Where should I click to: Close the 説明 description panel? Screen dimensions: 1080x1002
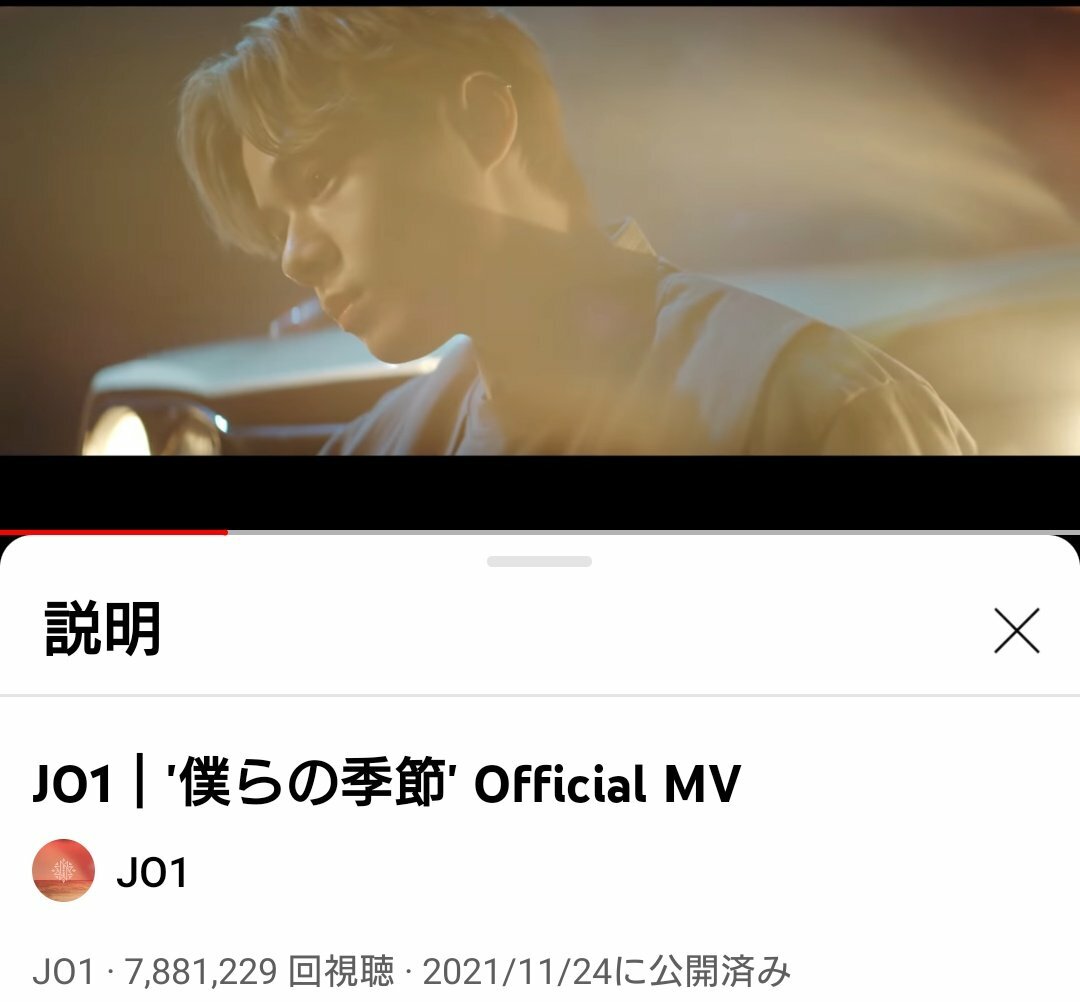click(1016, 632)
